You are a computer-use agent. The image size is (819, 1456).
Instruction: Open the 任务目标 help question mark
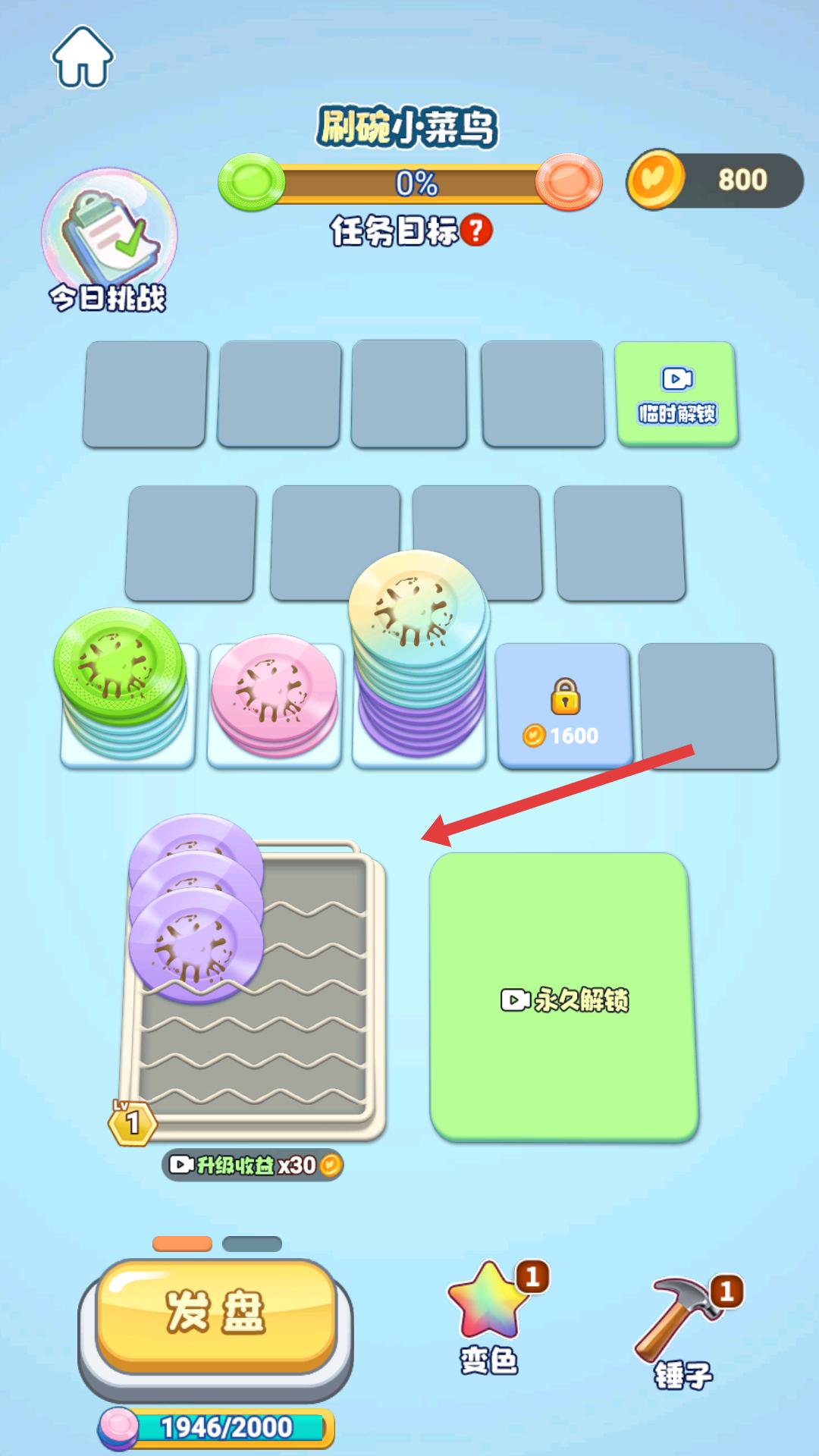(x=476, y=231)
